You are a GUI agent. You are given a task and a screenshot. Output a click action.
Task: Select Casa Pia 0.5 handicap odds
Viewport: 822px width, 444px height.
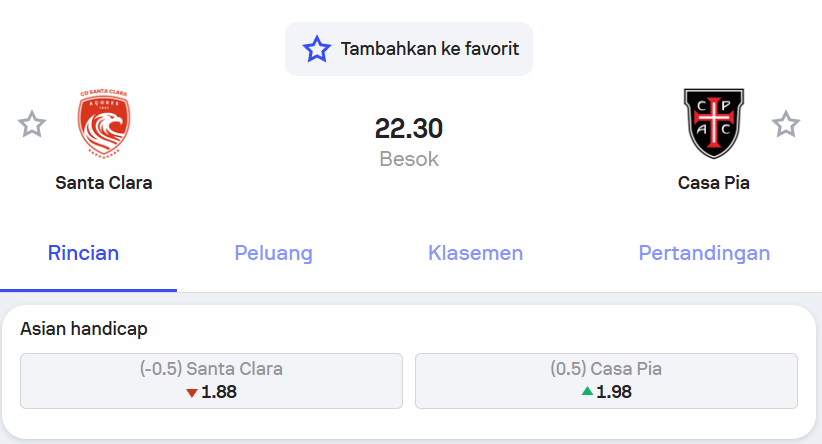click(x=606, y=380)
